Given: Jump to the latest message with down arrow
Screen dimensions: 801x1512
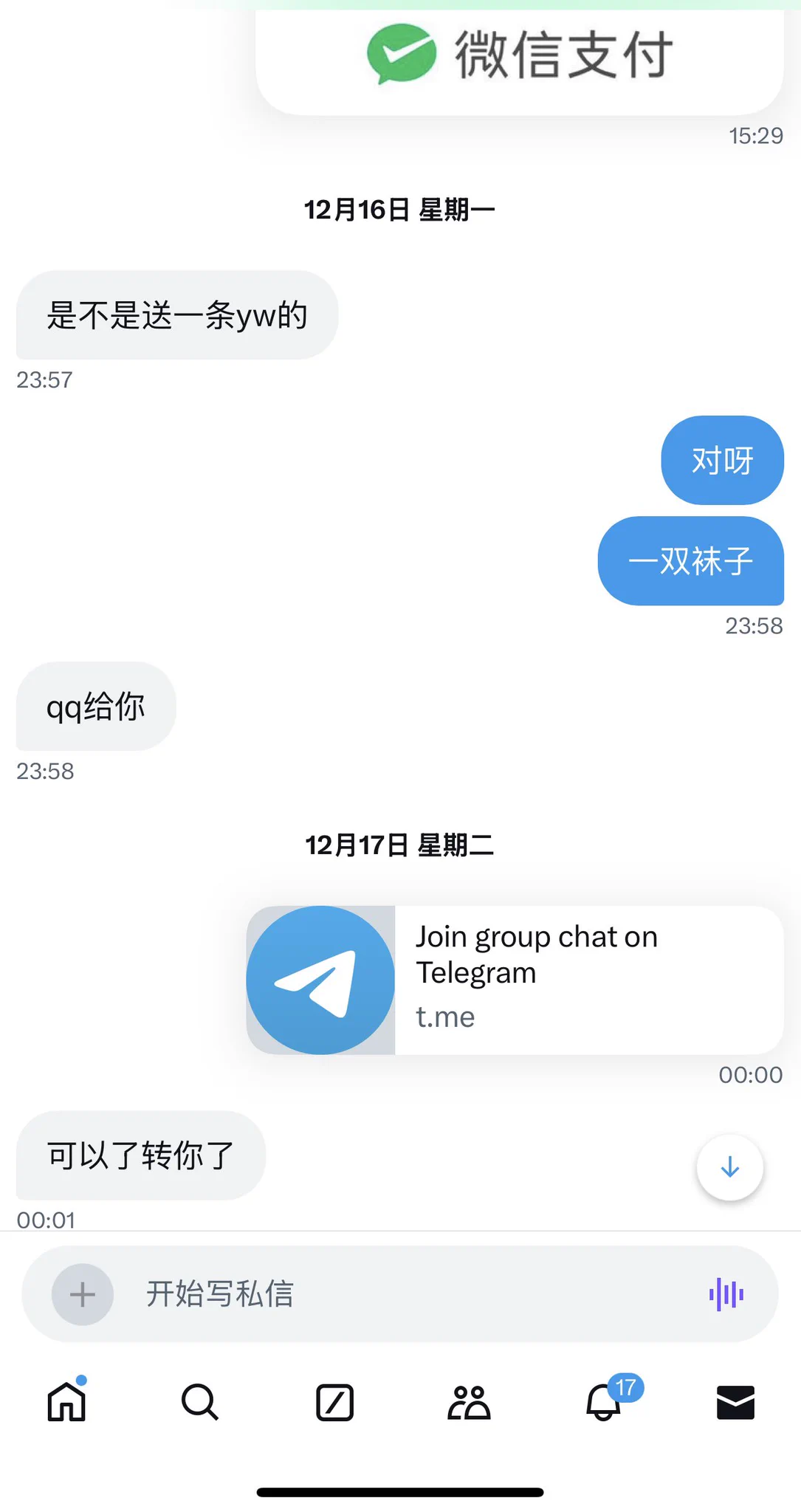Looking at the screenshot, I should tap(729, 1167).
